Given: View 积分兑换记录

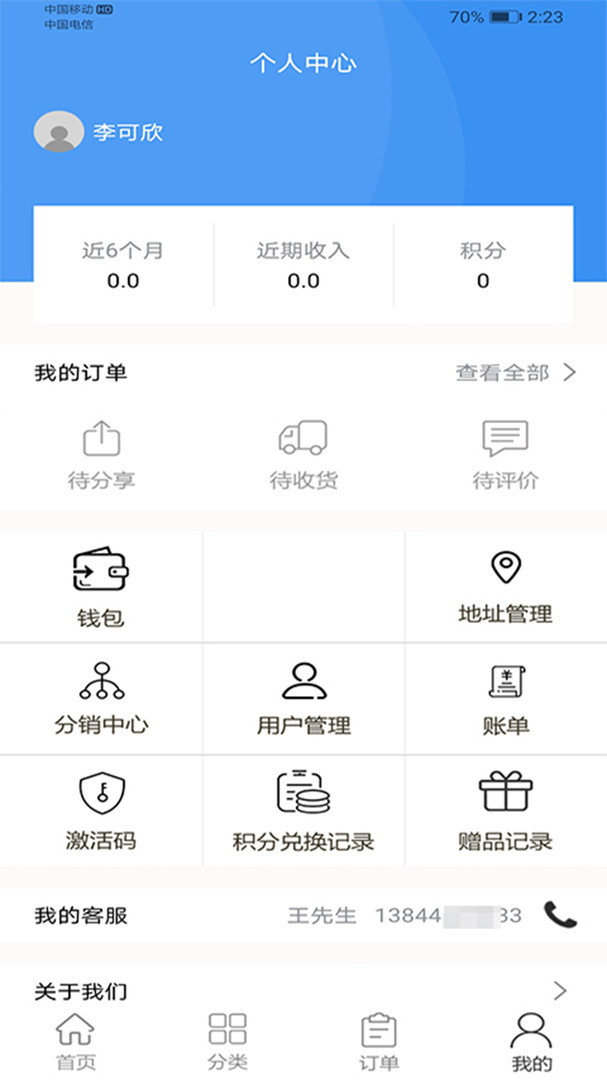Looking at the screenshot, I should (x=303, y=811).
